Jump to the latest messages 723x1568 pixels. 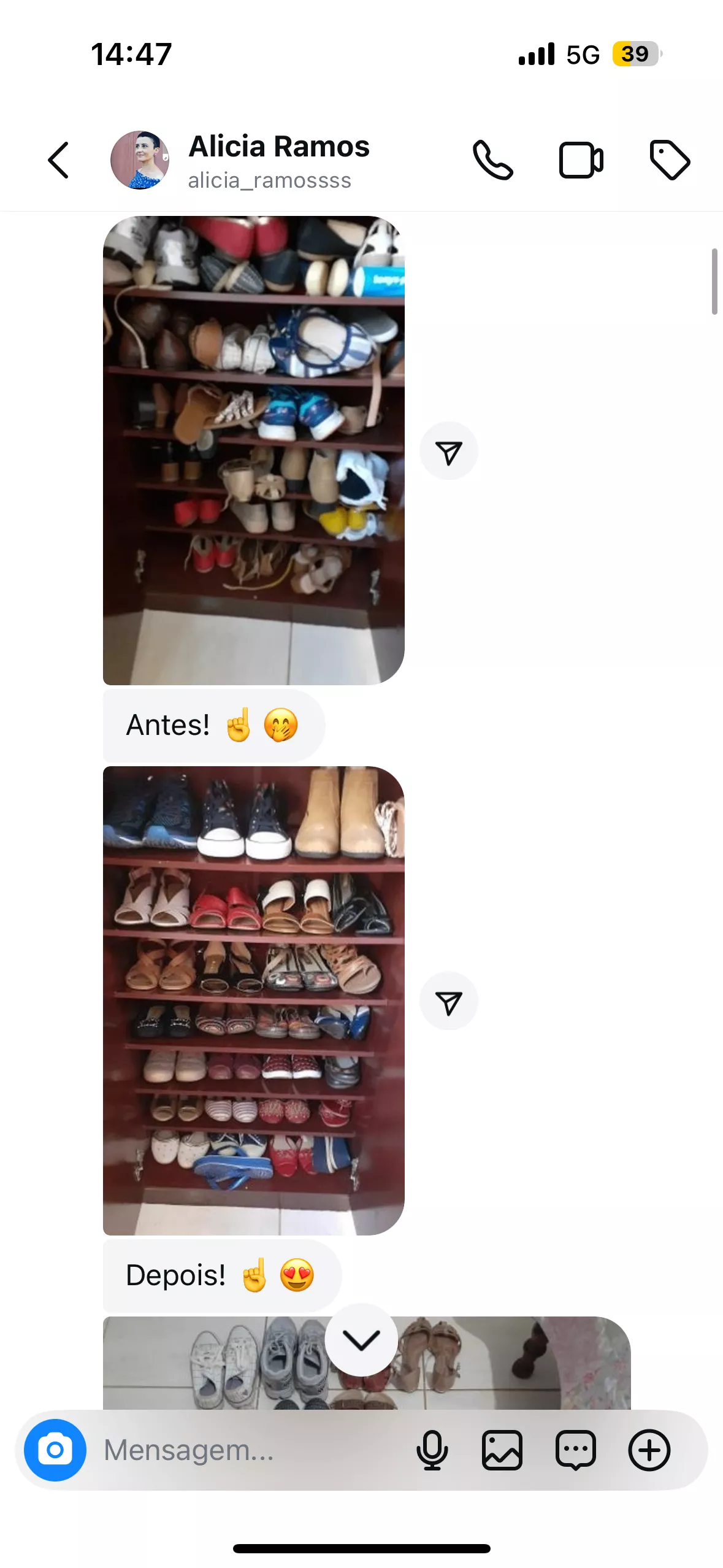click(x=361, y=1340)
